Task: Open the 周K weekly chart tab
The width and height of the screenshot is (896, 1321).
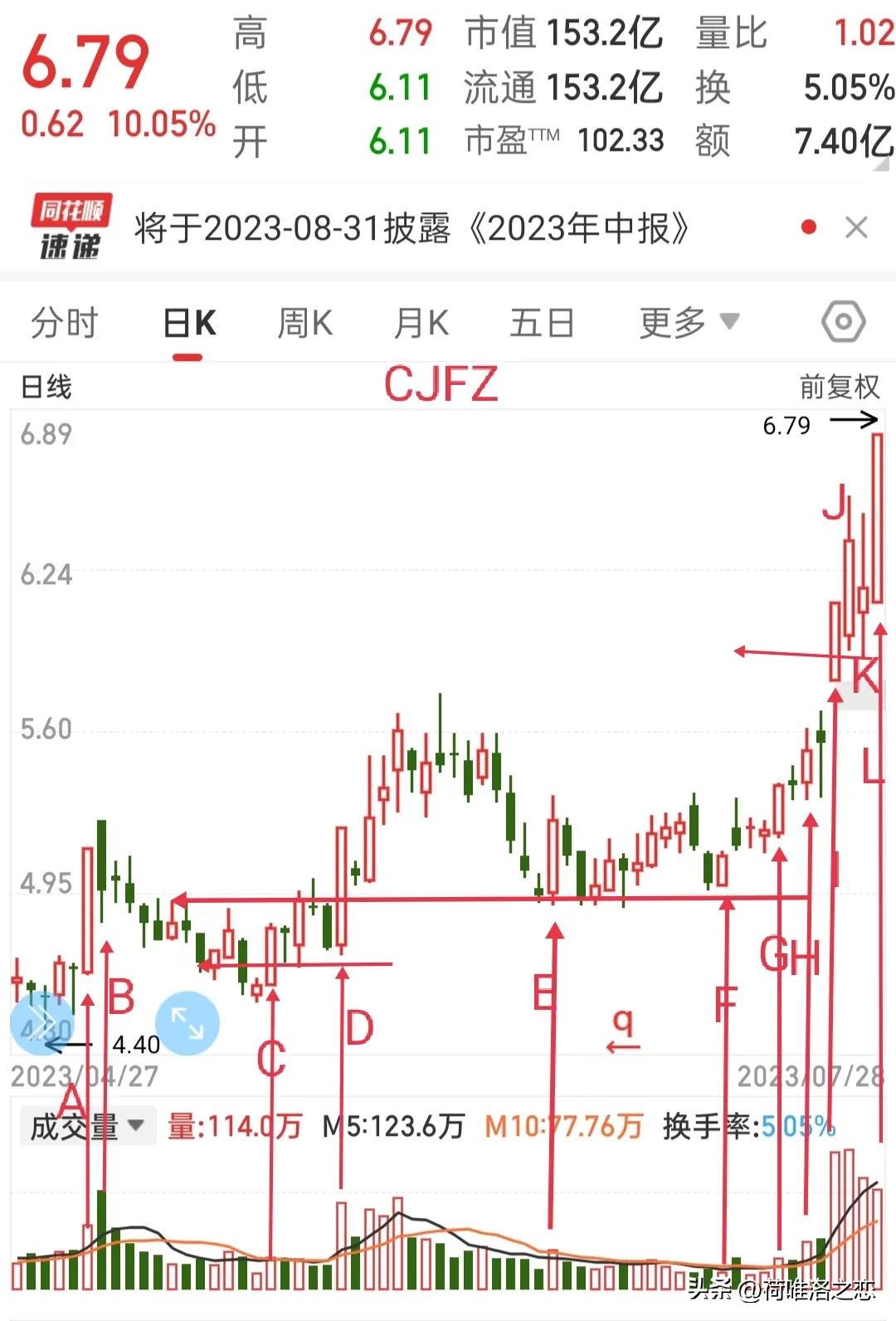Action: pos(304,321)
